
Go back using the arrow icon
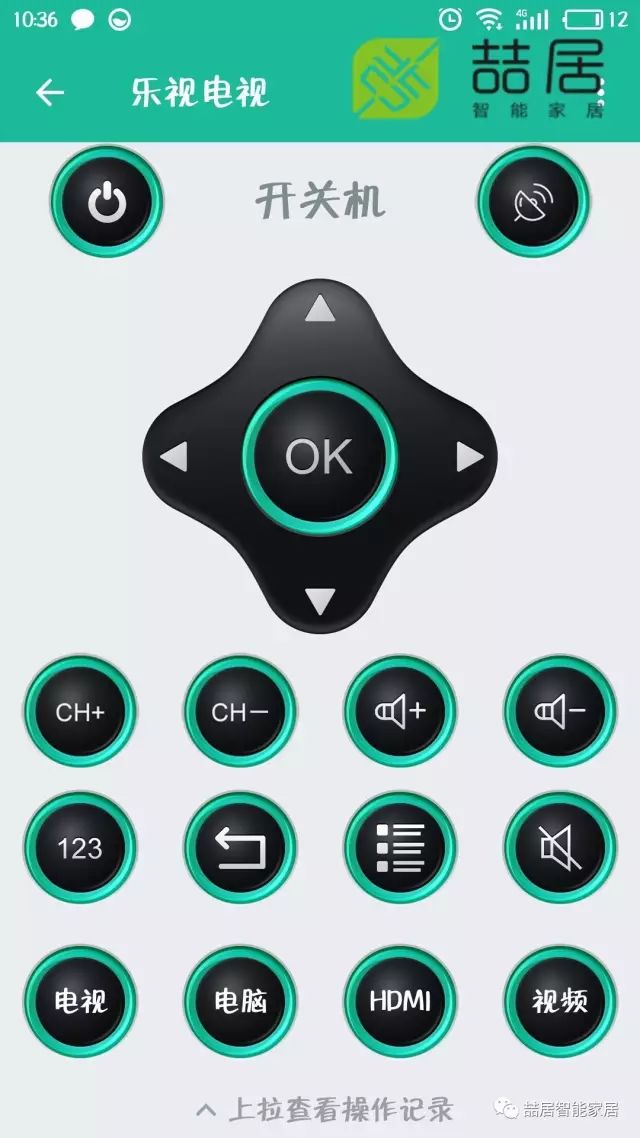(x=49, y=93)
